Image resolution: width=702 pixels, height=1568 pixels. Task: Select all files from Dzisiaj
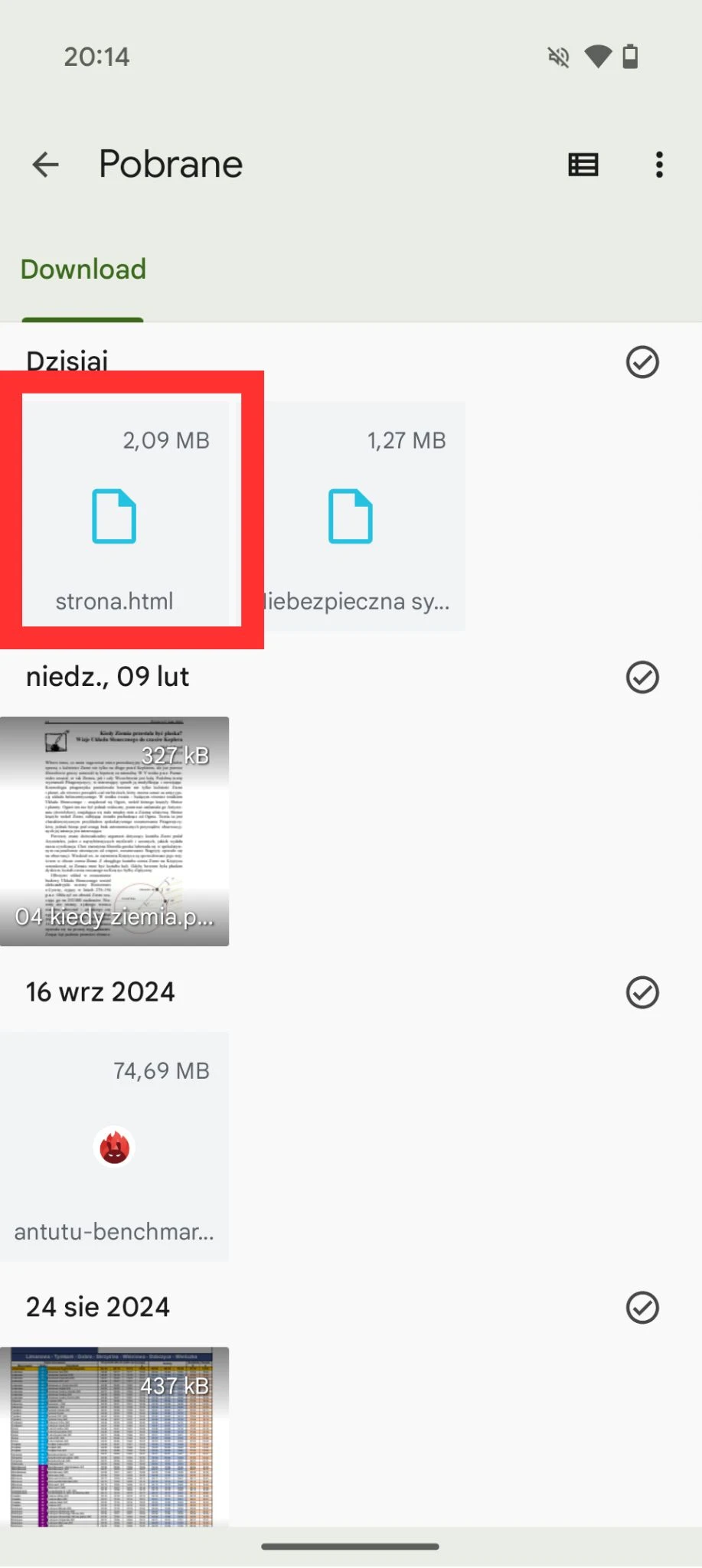coord(642,362)
